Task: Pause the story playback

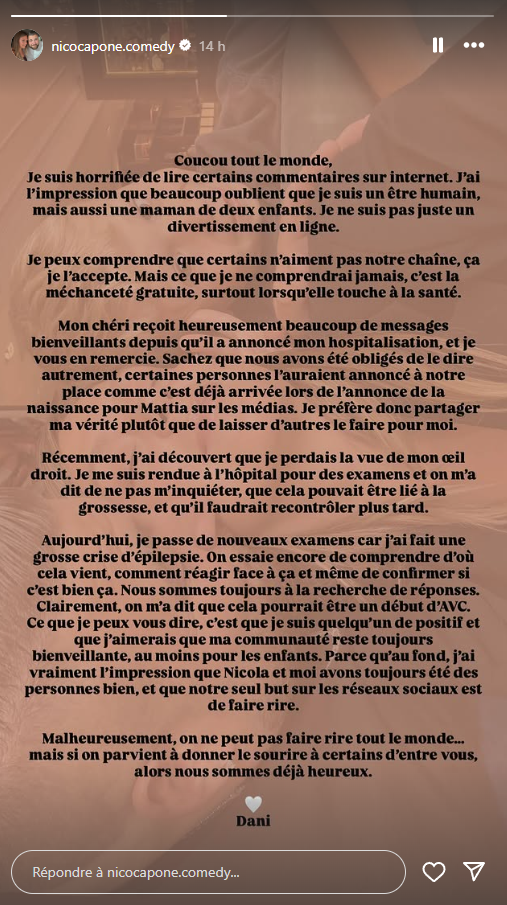Action: (438, 46)
